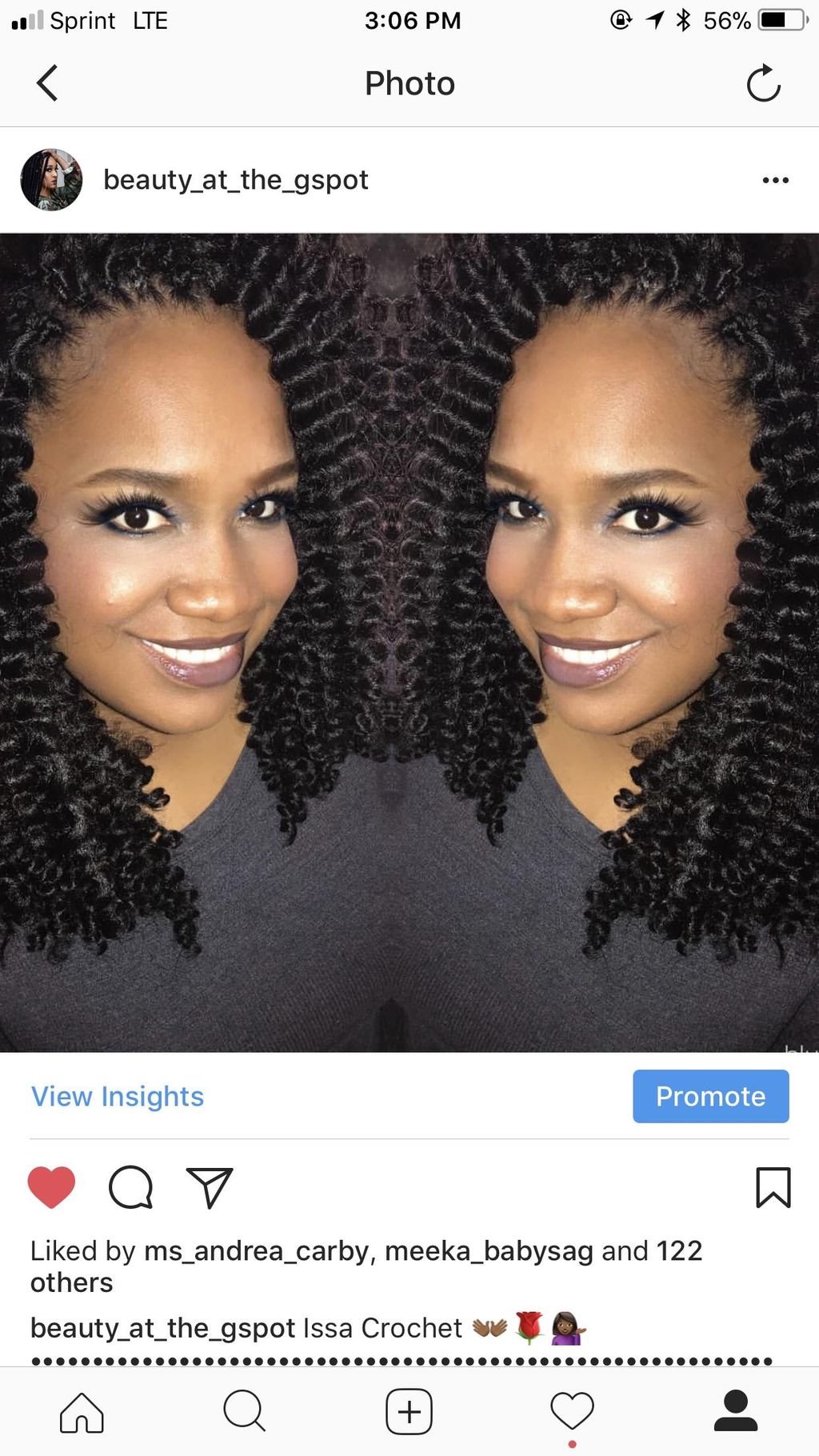
Task: Unlike the post with the red heart
Action: (x=51, y=1187)
